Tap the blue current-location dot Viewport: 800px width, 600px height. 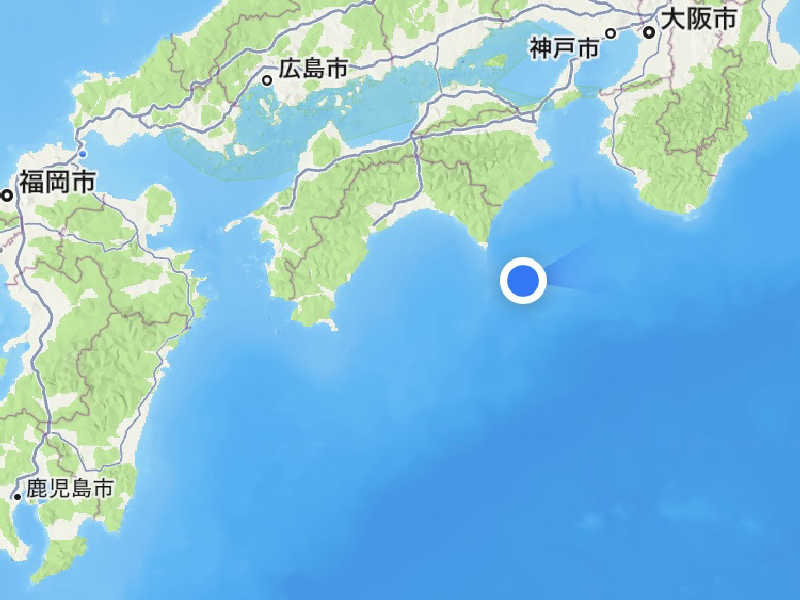523,281
